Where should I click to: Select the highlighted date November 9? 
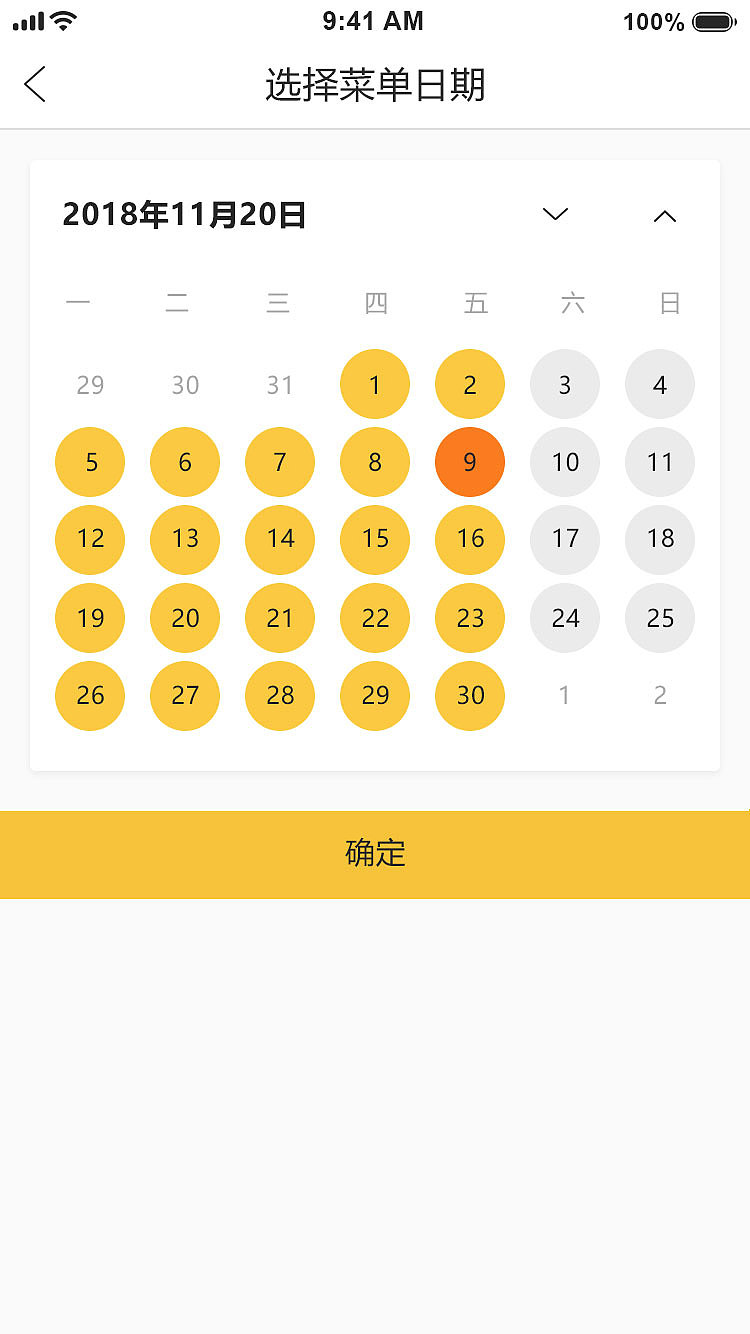point(470,462)
